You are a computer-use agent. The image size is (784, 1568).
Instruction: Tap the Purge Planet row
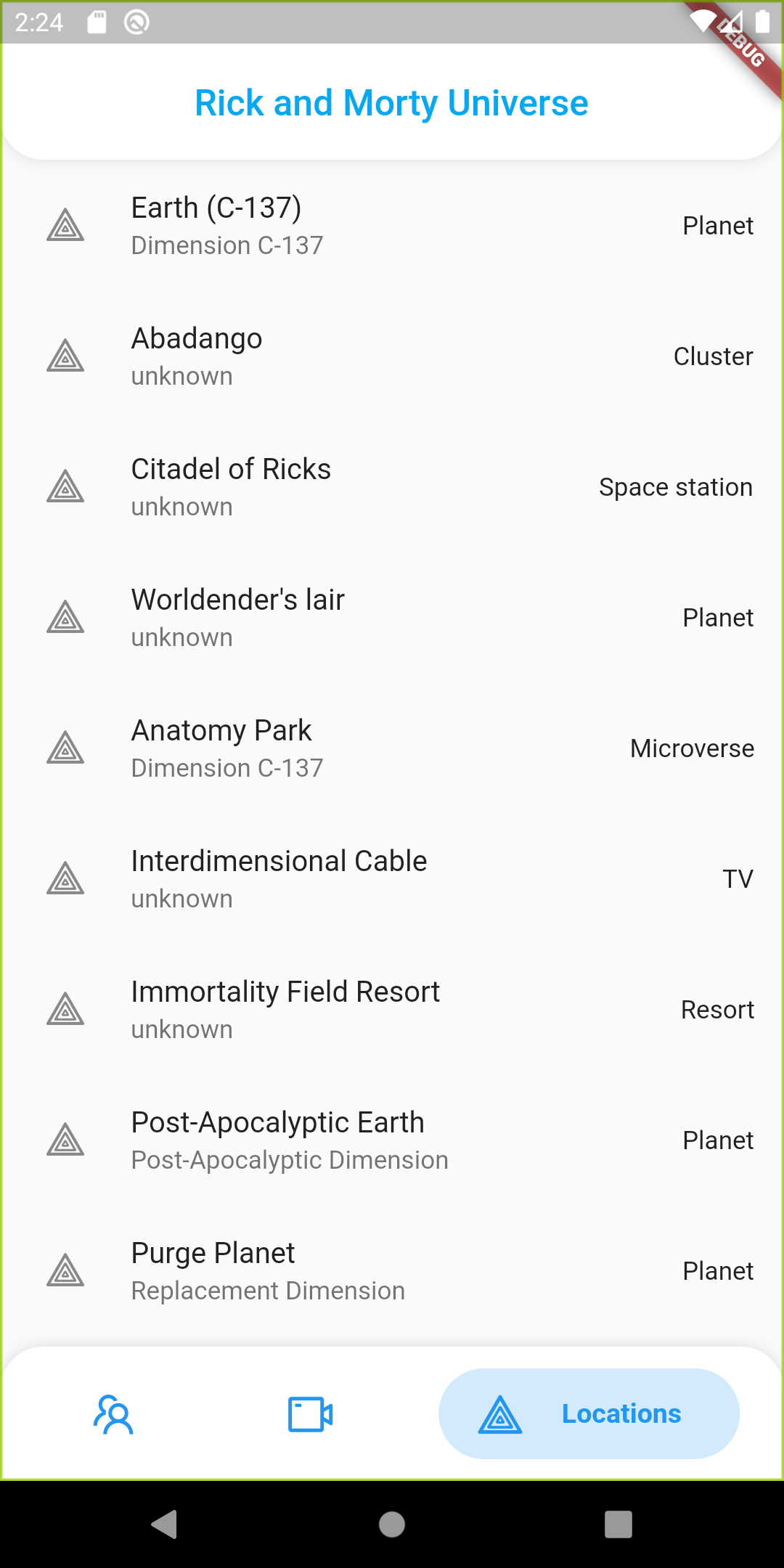392,1271
